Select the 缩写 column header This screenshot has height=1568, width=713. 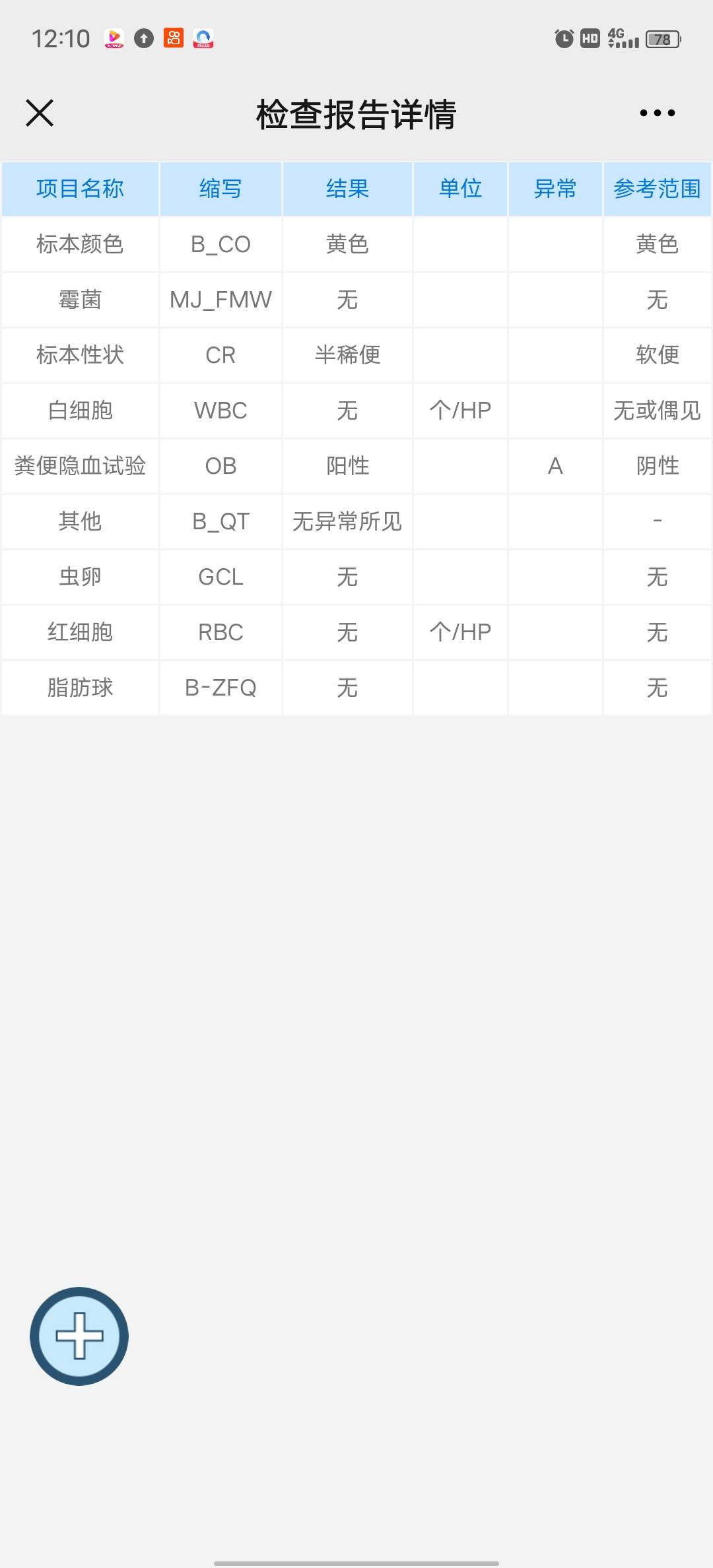click(x=220, y=188)
